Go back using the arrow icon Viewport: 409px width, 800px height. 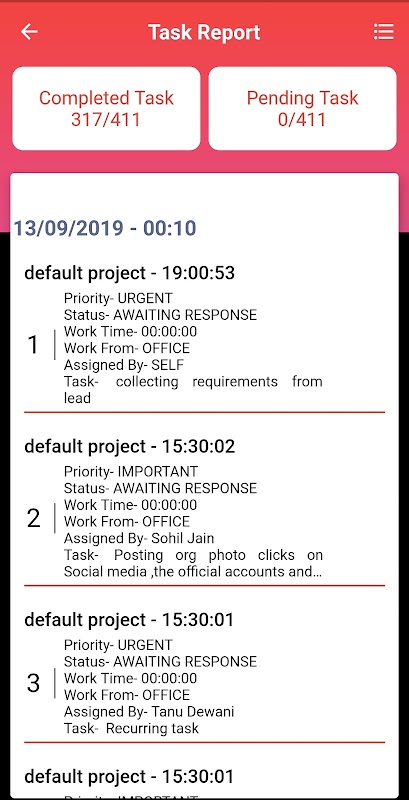coord(29,32)
